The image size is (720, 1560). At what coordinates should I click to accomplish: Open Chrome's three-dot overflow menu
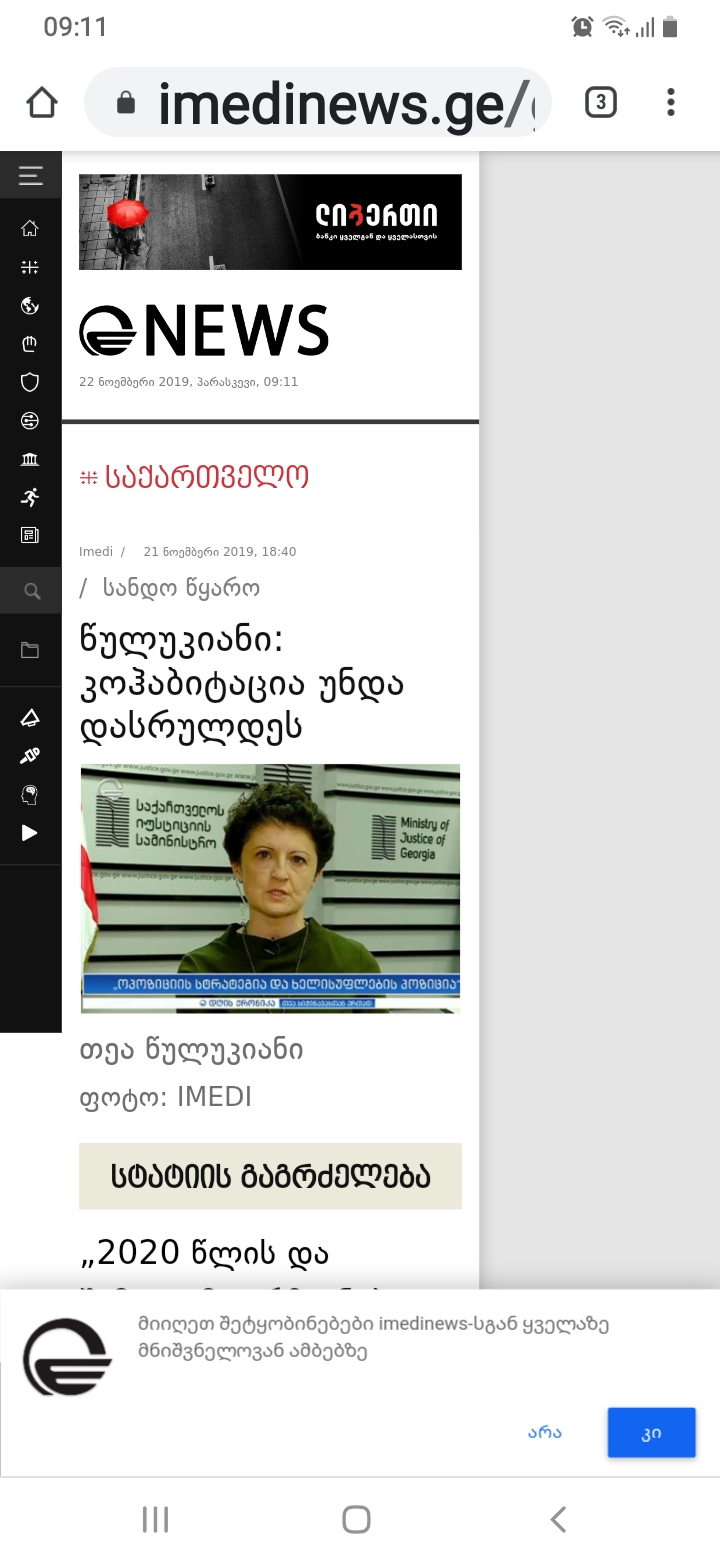(x=670, y=102)
